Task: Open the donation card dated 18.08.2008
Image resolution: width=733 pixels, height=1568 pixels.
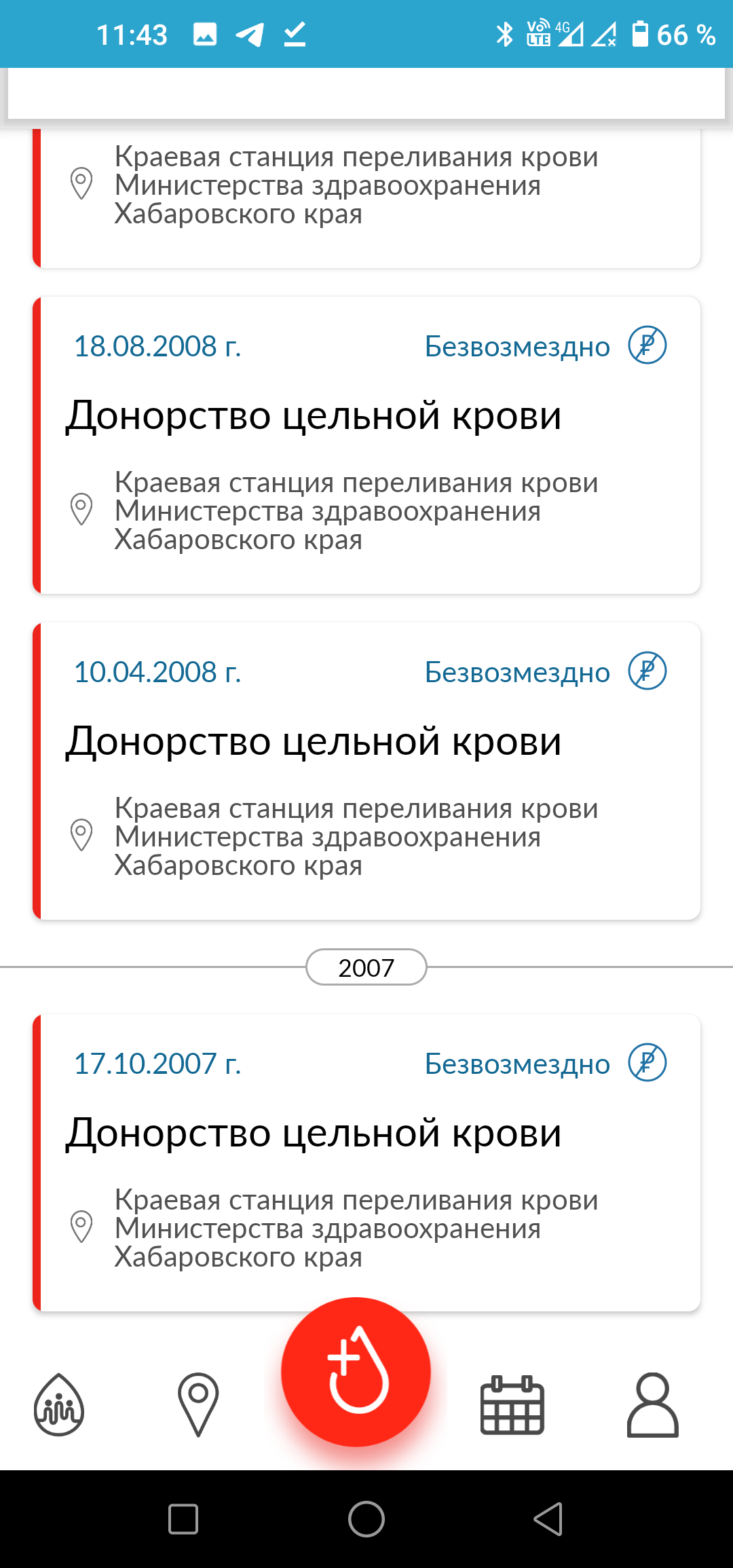Action: point(366,445)
